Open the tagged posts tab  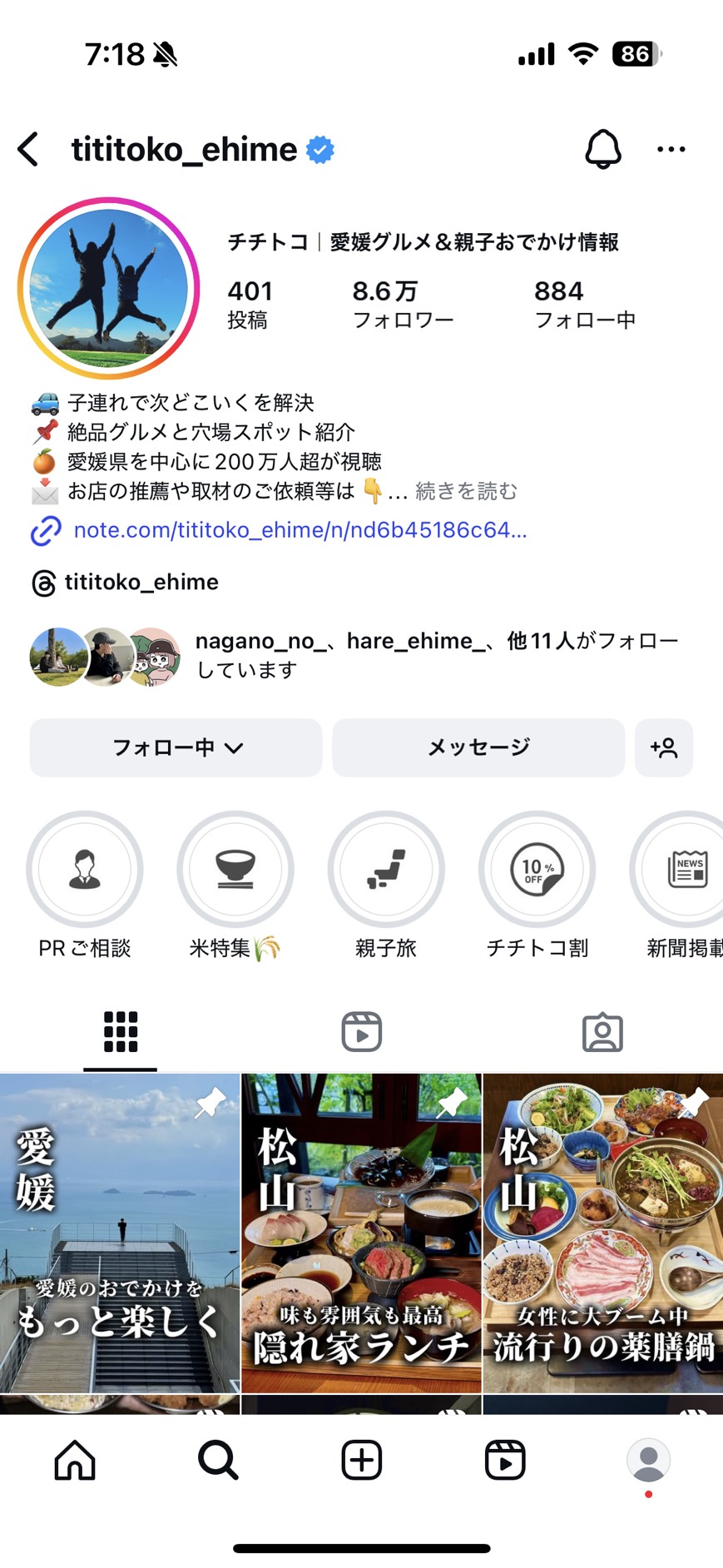coord(602,1030)
